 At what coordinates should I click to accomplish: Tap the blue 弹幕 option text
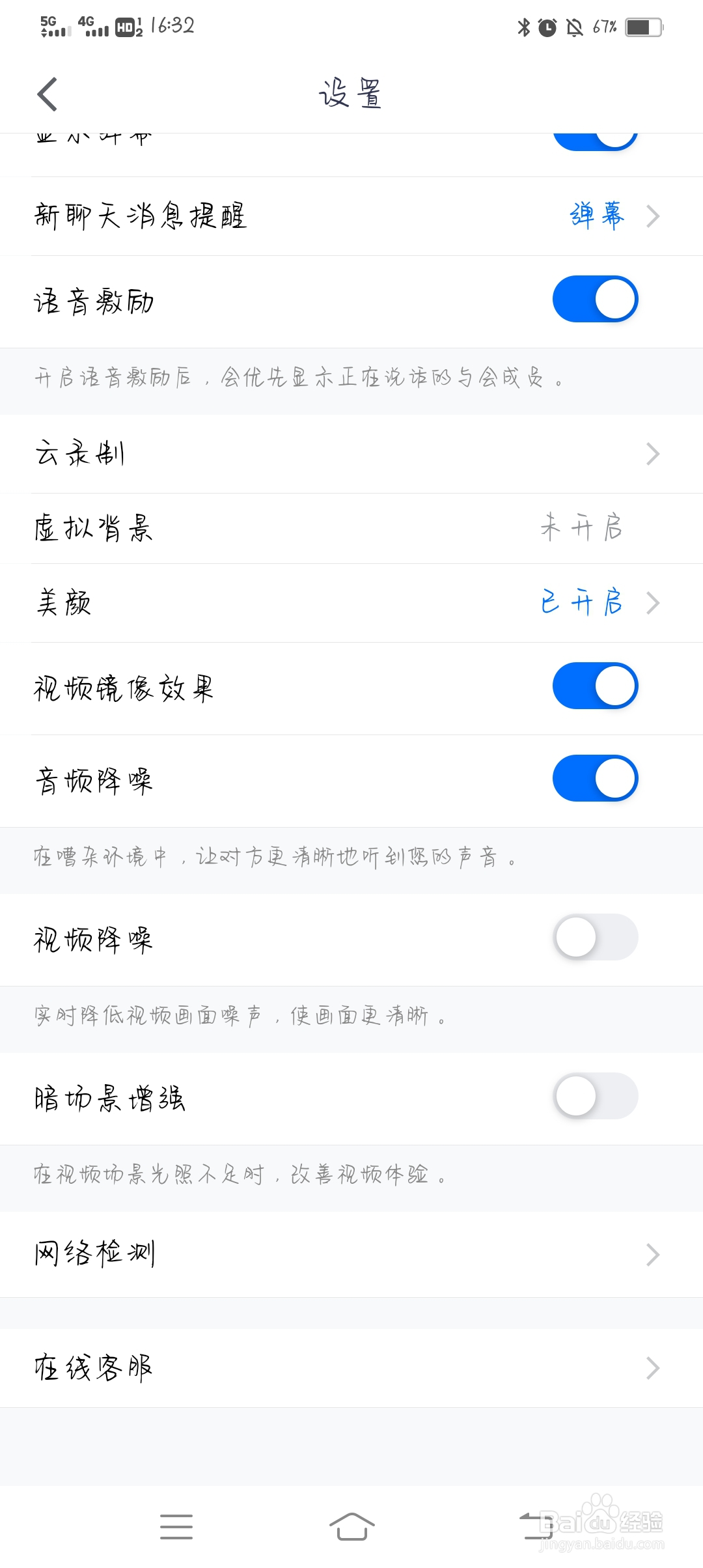pyautogui.click(x=596, y=216)
